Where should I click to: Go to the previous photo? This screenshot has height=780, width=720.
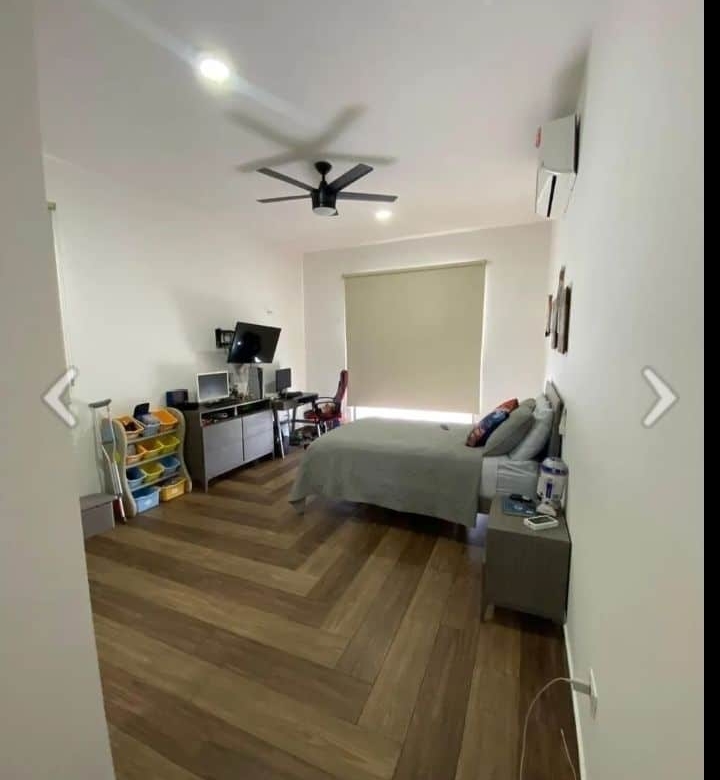click(x=59, y=397)
